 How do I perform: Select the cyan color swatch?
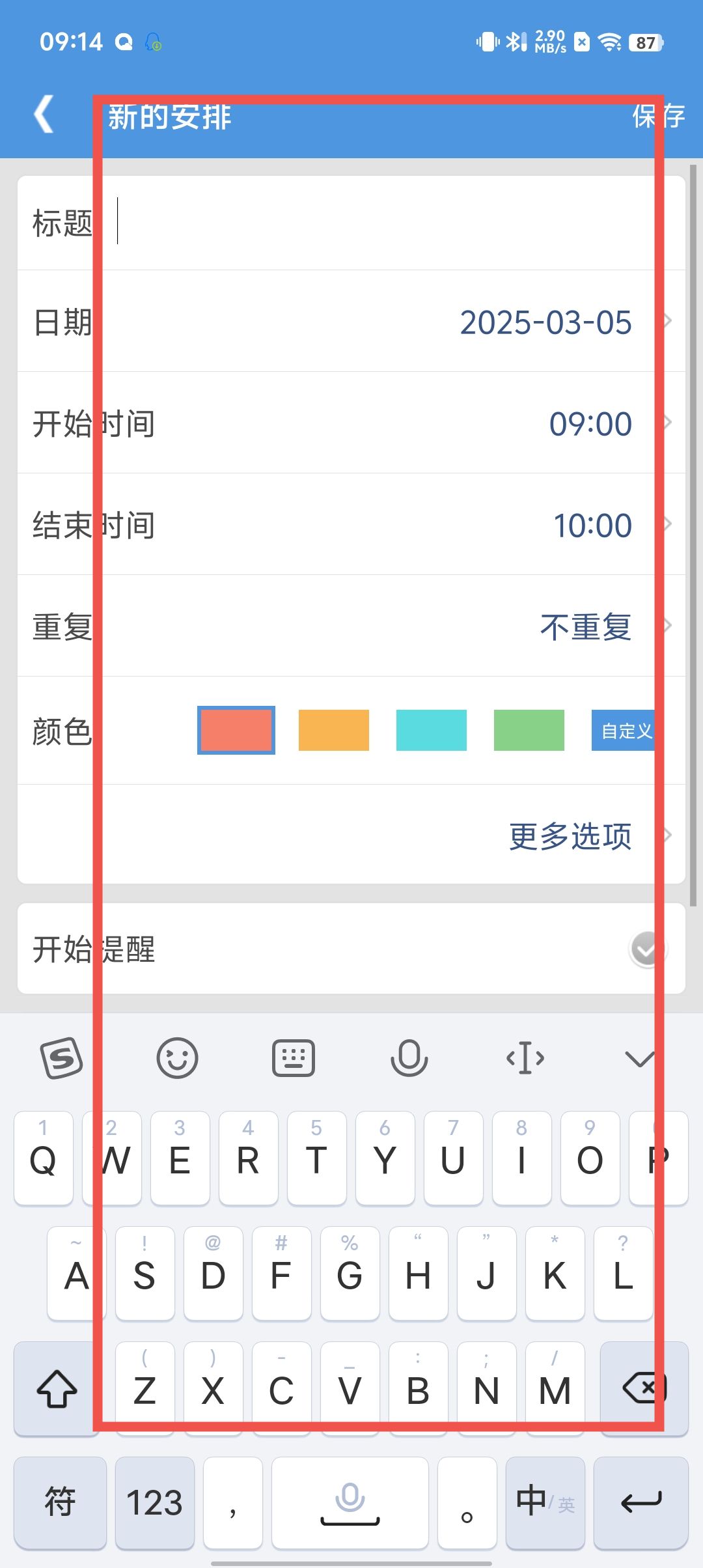point(431,730)
